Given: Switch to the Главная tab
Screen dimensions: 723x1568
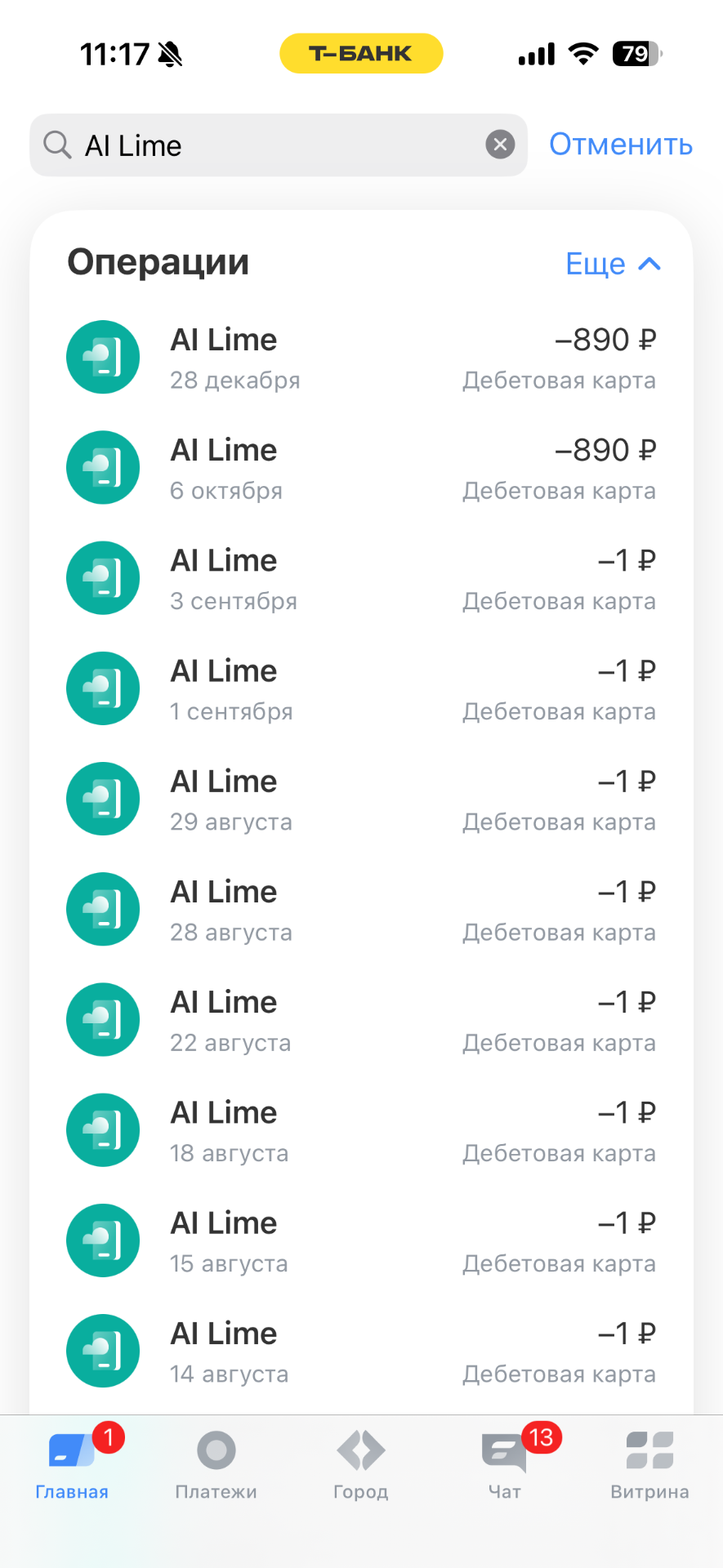Looking at the screenshot, I should (x=72, y=1465).
